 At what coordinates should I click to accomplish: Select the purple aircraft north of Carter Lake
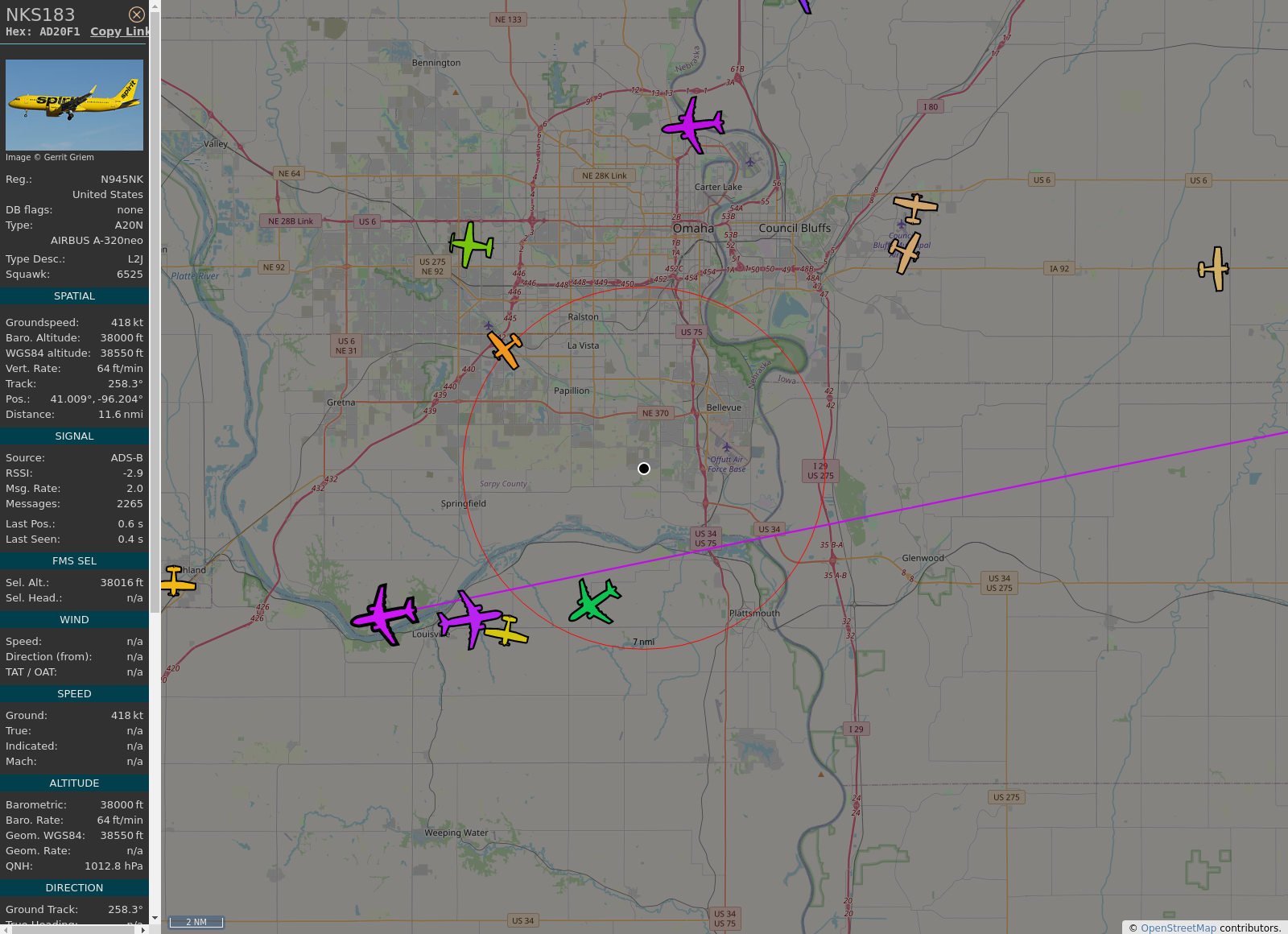tap(693, 125)
